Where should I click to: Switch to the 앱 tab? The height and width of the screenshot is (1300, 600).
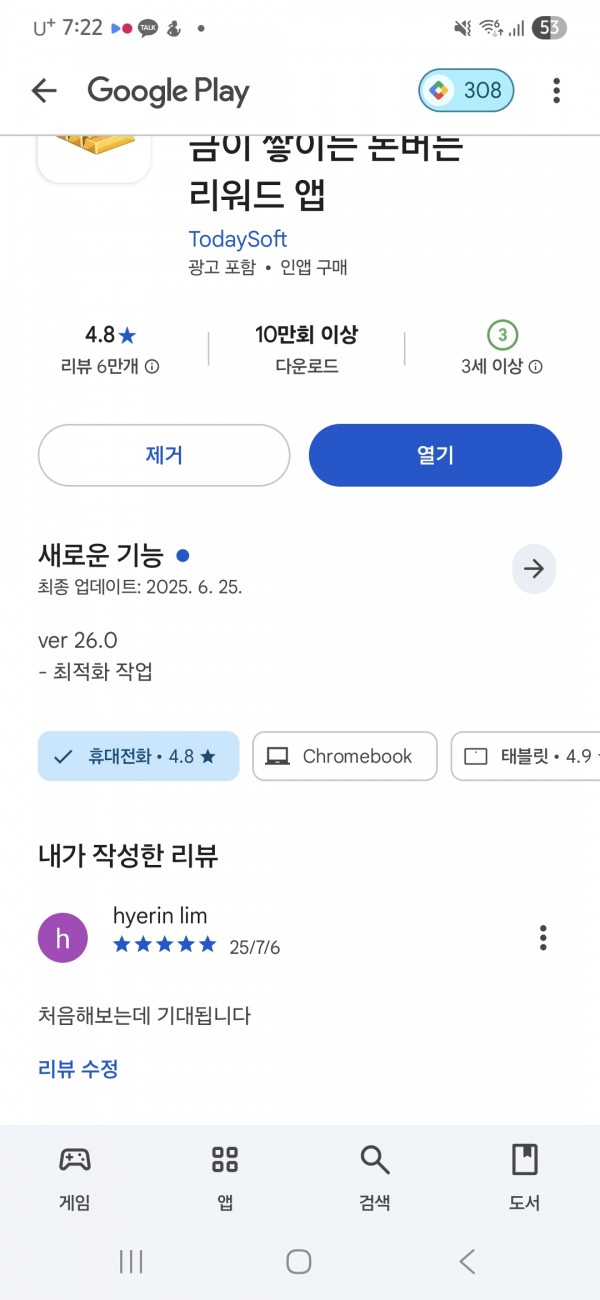point(225,1178)
